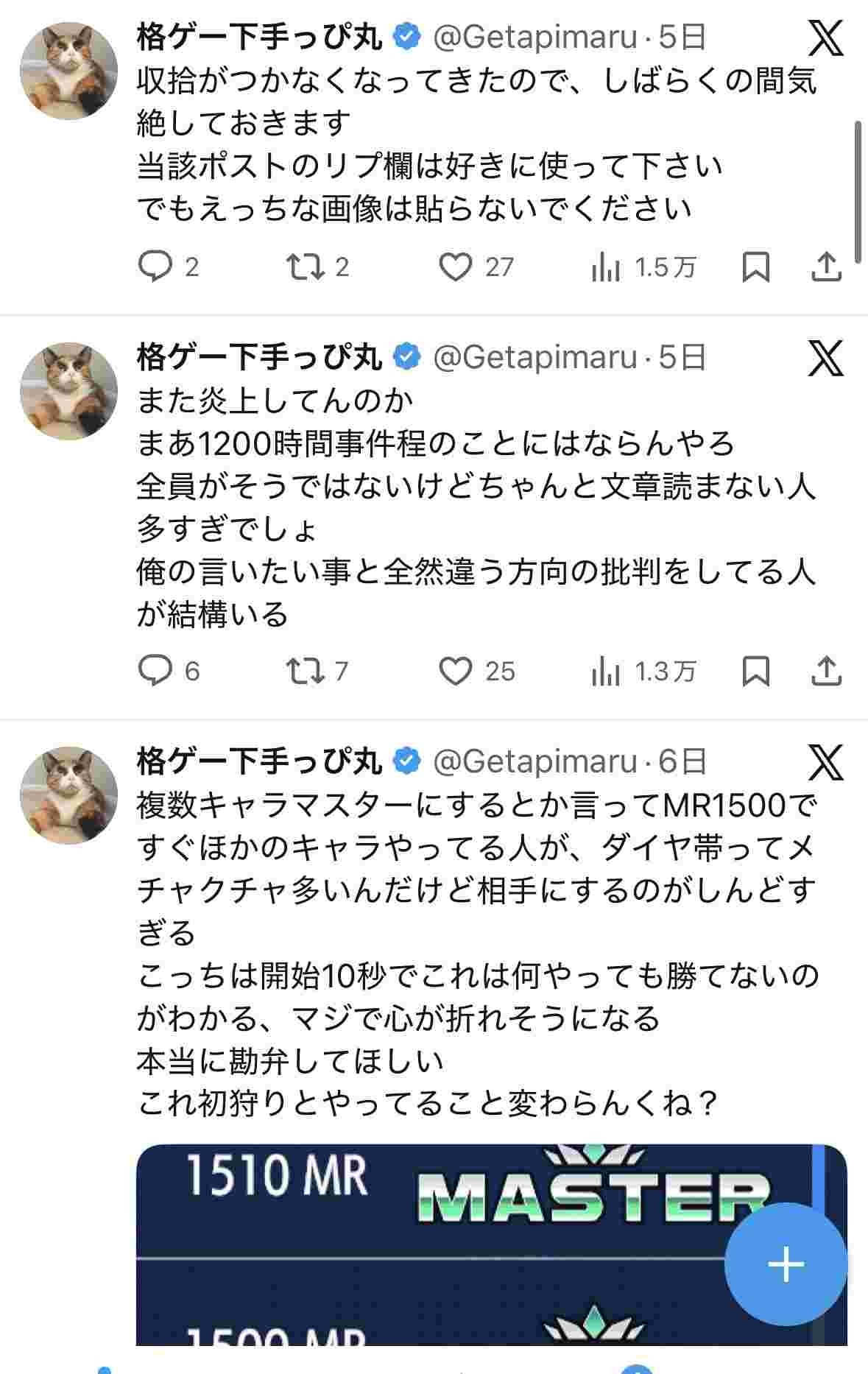Open replies on the また炎上してんのか post

click(x=155, y=671)
